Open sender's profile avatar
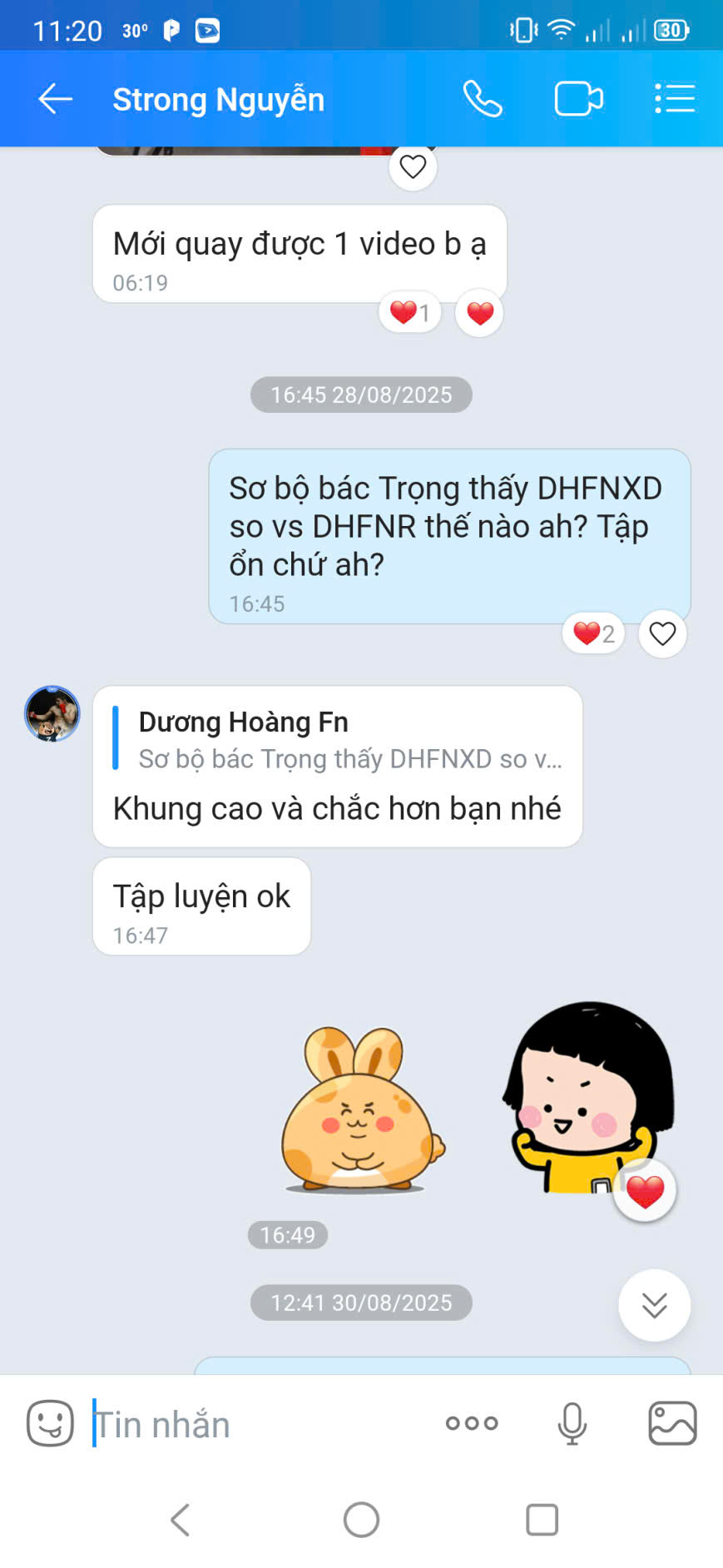 [52, 714]
